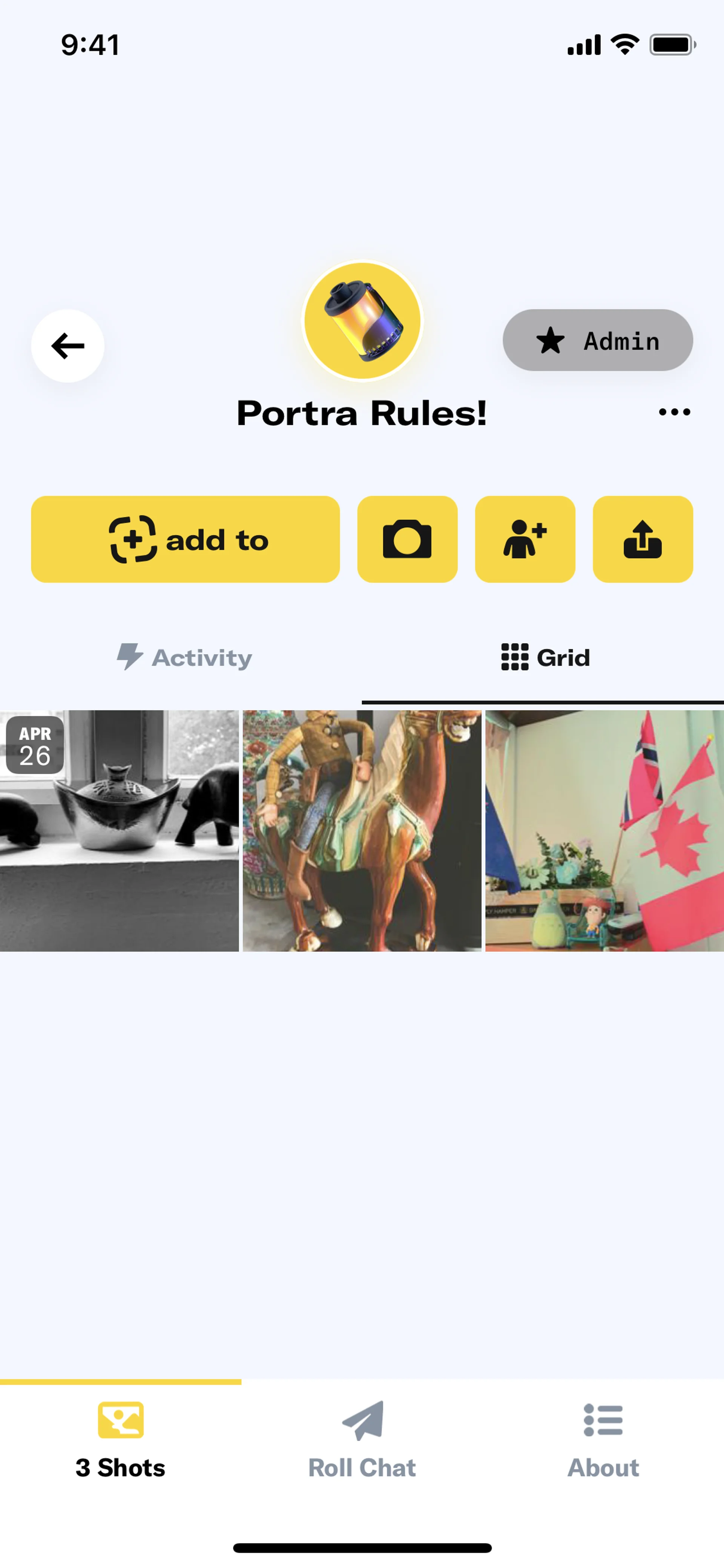Open the camera button

407,539
